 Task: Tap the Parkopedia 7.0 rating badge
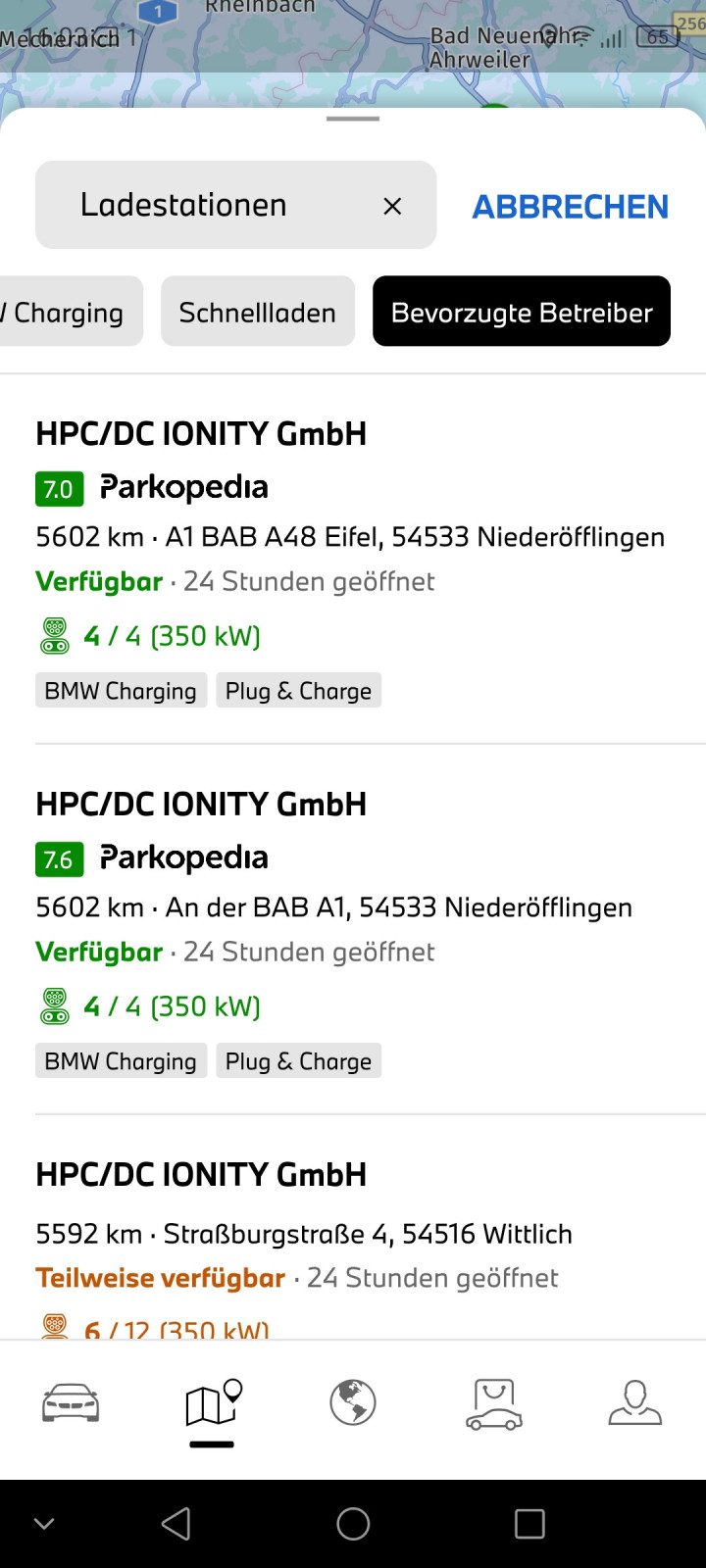tap(59, 488)
